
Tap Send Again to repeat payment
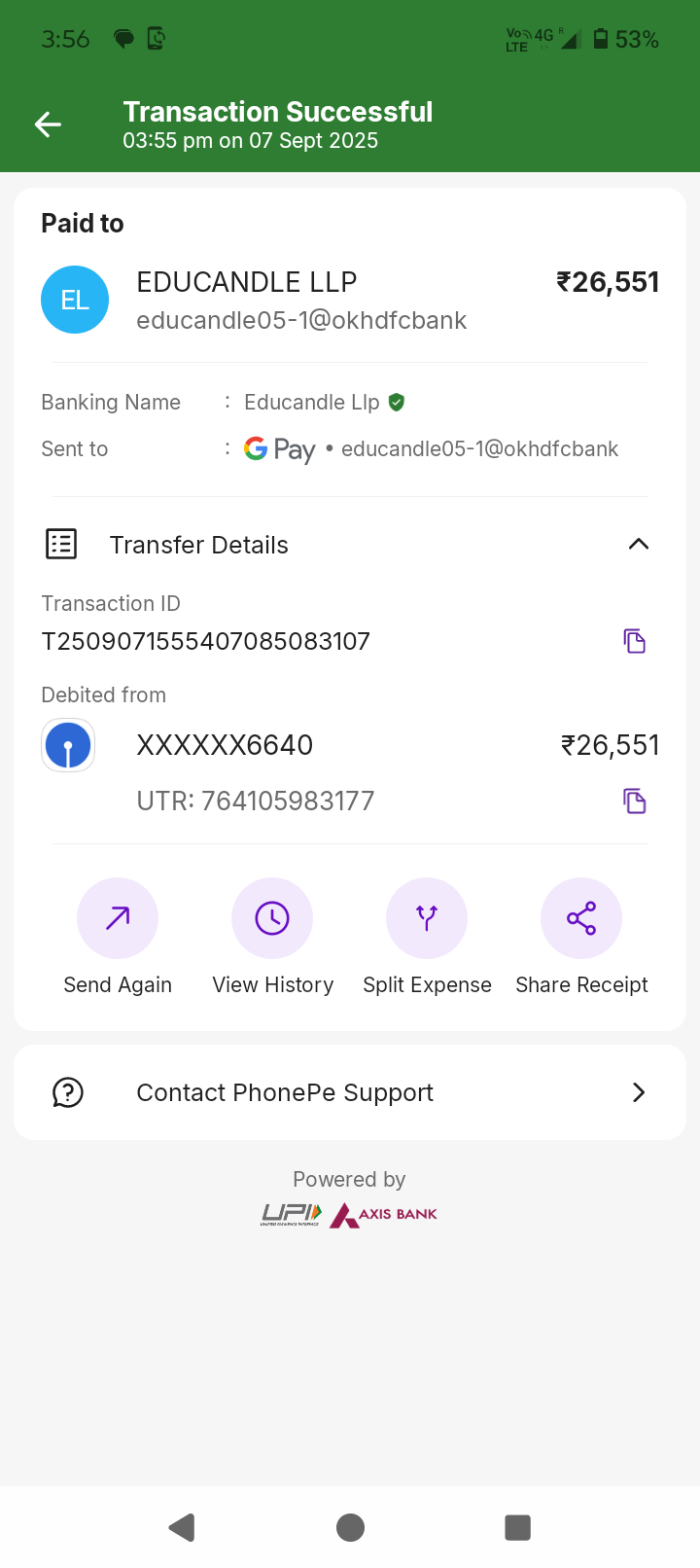coord(118,919)
